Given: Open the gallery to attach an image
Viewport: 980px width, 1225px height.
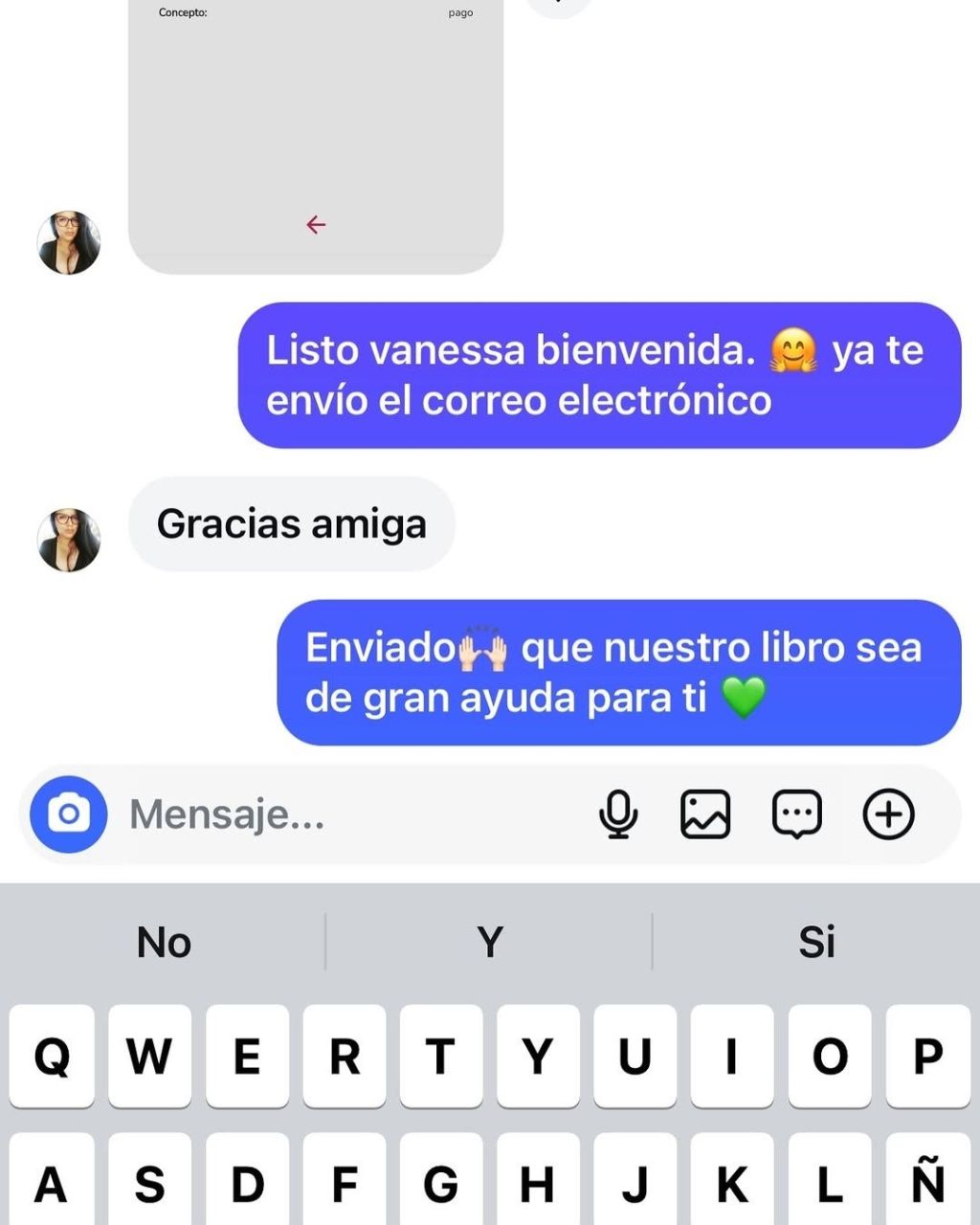Looking at the screenshot, I should tap(705, 814).
